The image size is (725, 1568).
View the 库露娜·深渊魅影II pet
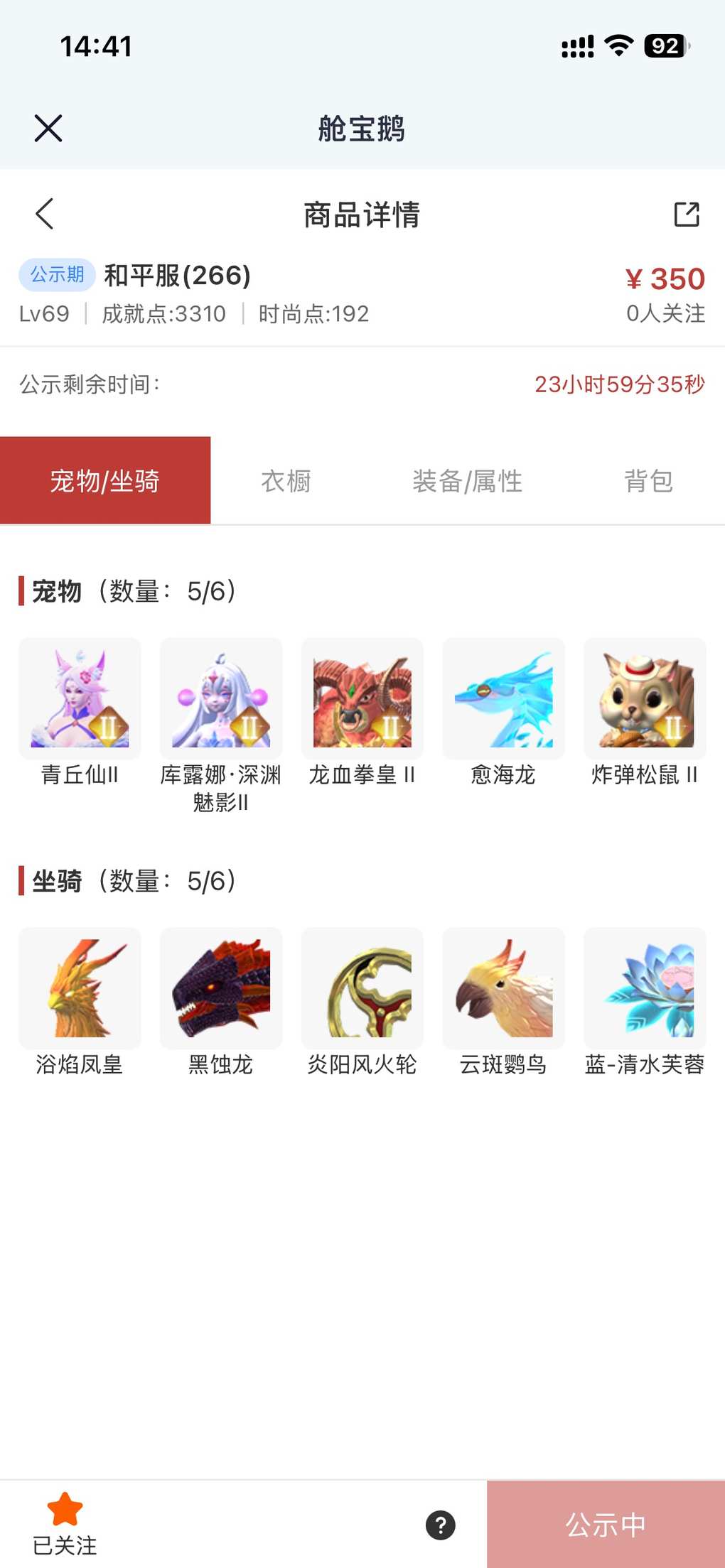(221, 699)
